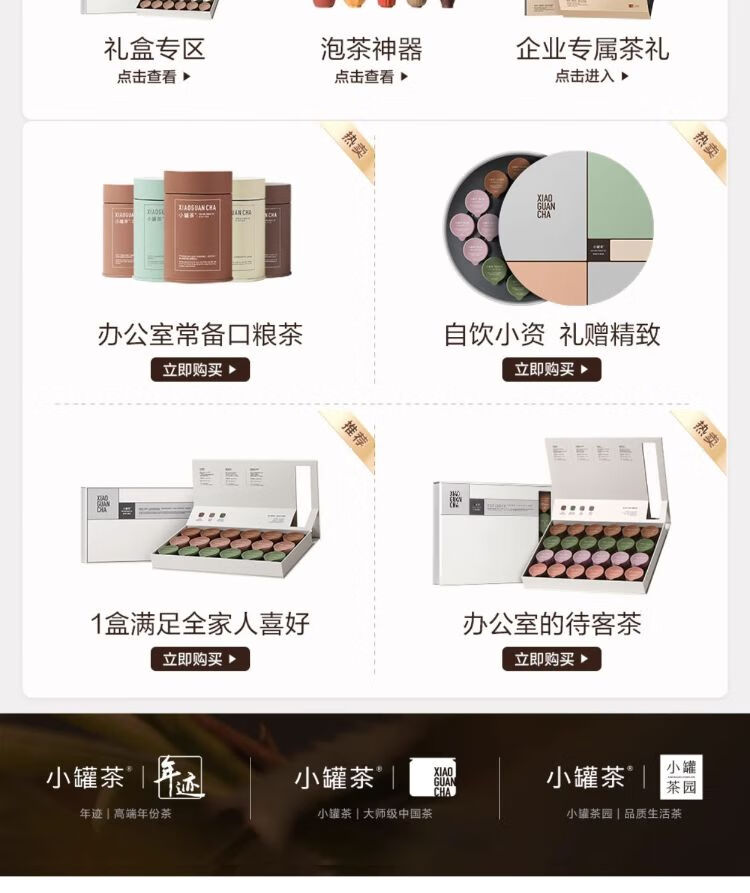Open the 小罐茶园 品质生活茶 brand section
The height and width of the screenshot is (893, 750).
pos(624,787)
